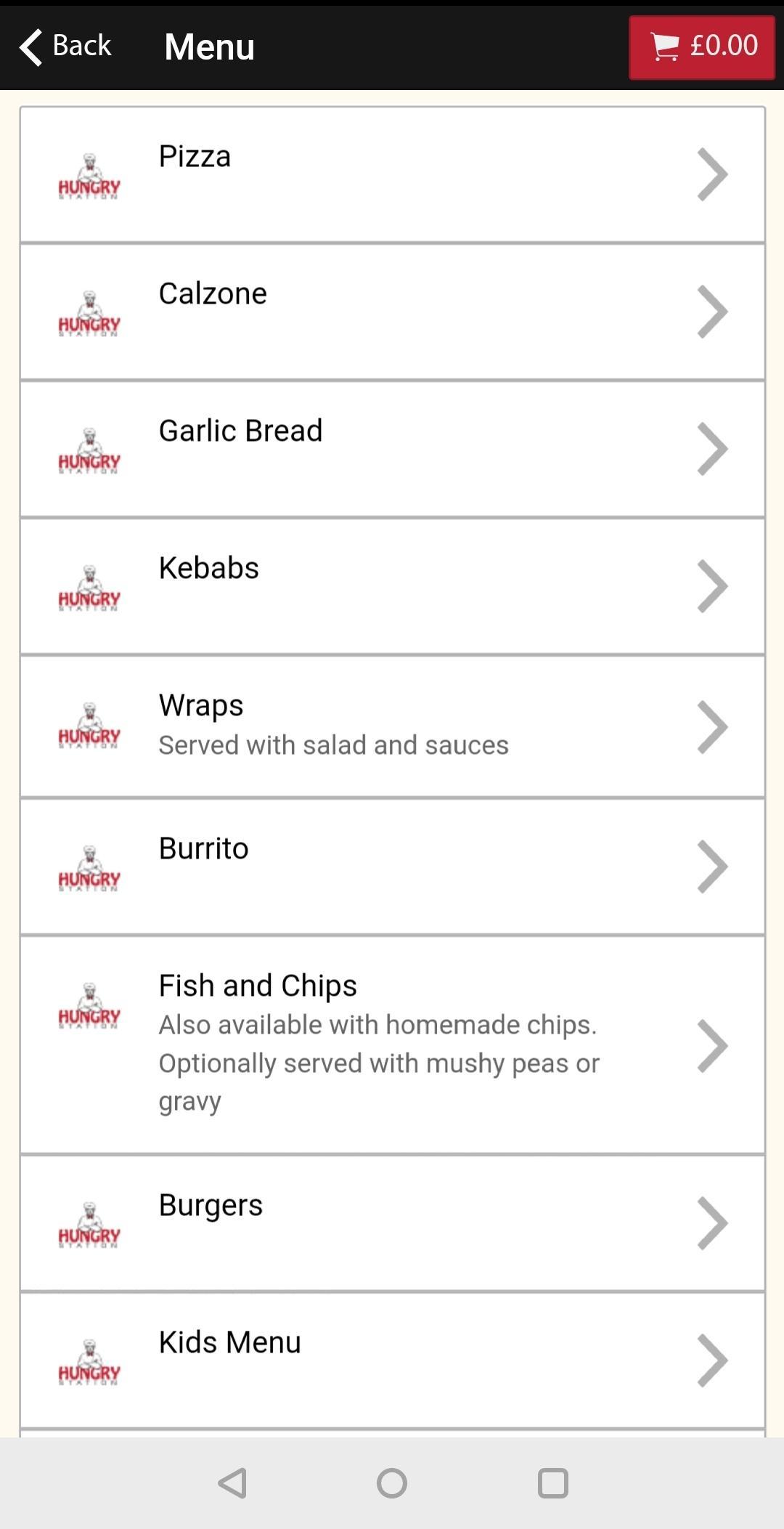Open Wraps served with salad and sauces
This screenshot has width=784, height=1529.
point(392,726)
